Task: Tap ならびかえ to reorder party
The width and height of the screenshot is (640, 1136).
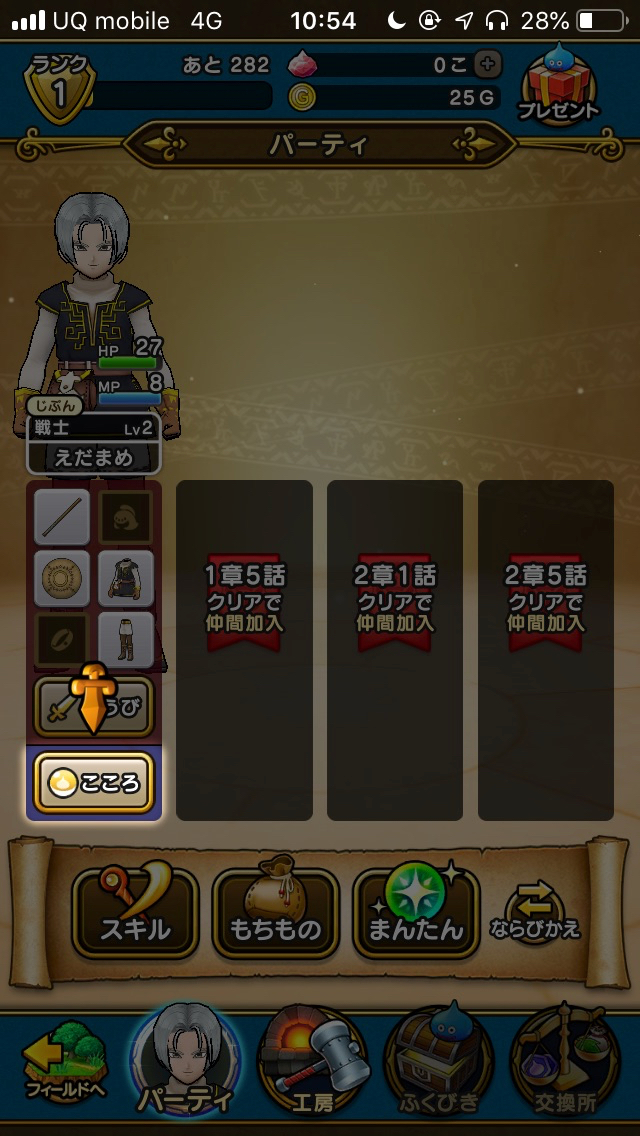Action: click(x=535, y=913)
